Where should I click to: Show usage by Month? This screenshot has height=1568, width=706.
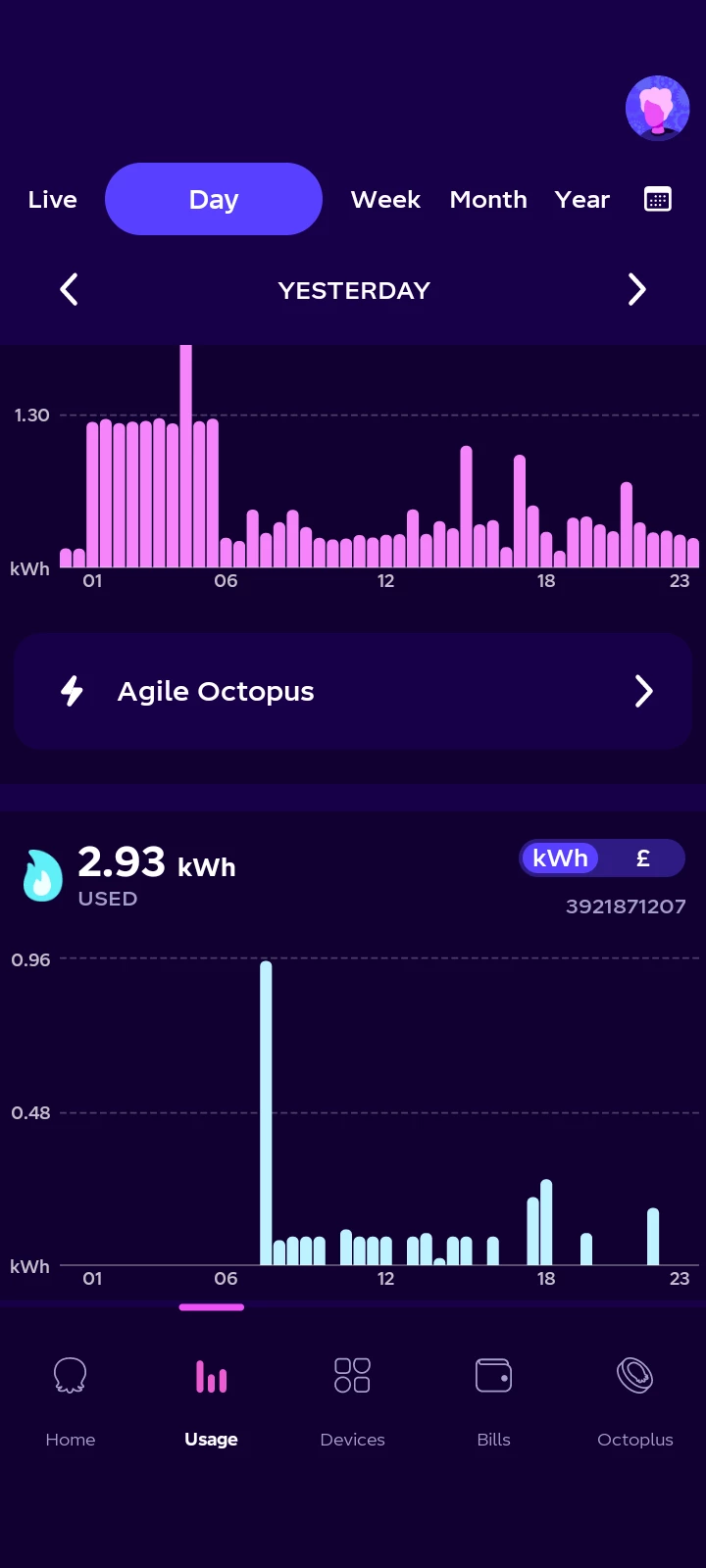tap(488, 200)
